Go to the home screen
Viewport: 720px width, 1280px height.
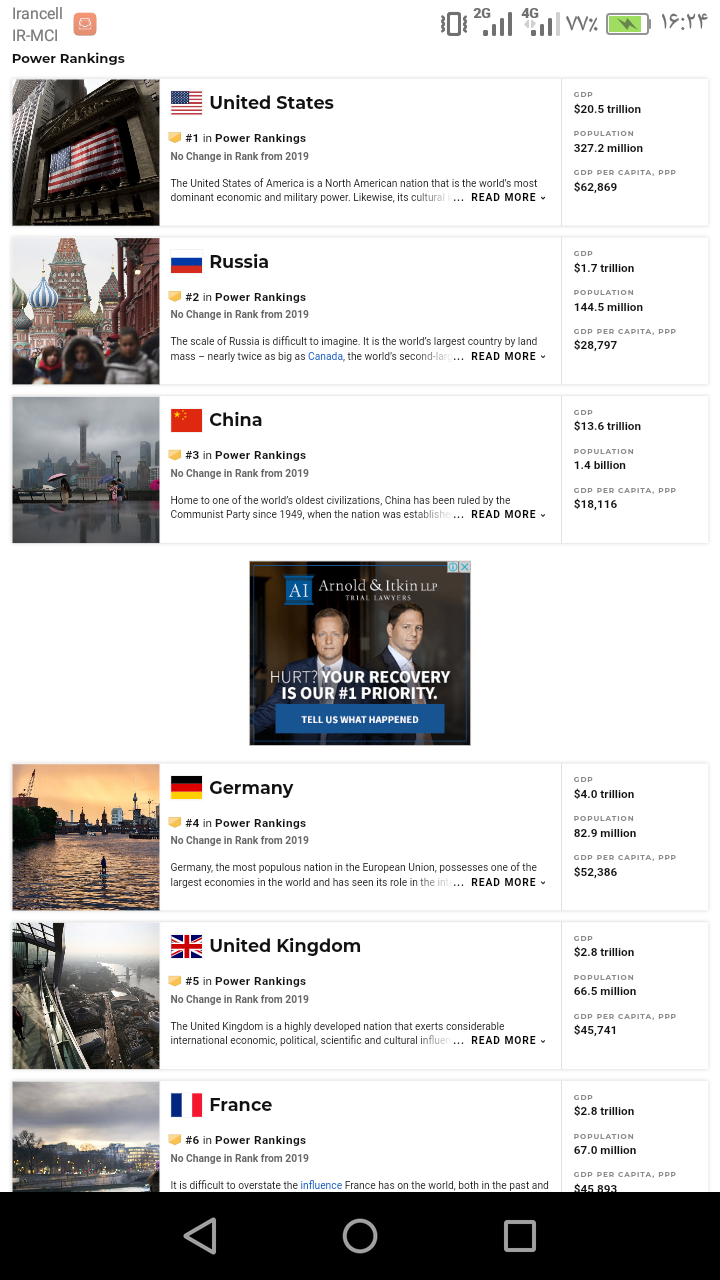(x=360, y=1236)
